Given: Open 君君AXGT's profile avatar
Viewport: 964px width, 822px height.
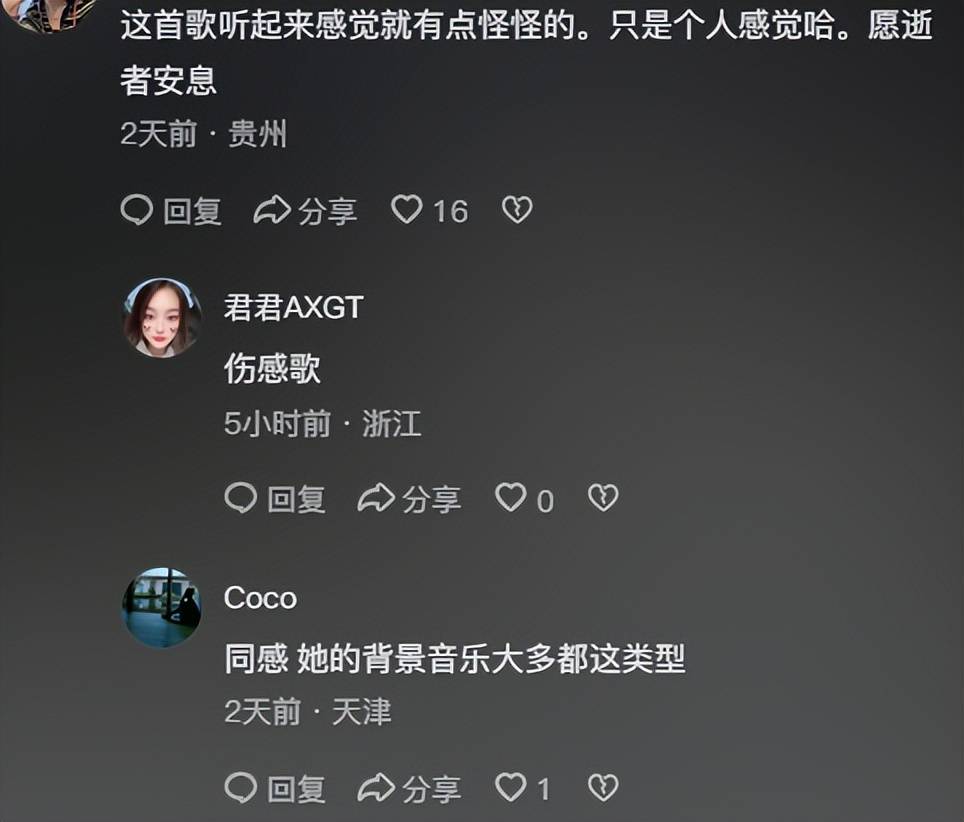Looking at the screenshot, I should 162,318.
